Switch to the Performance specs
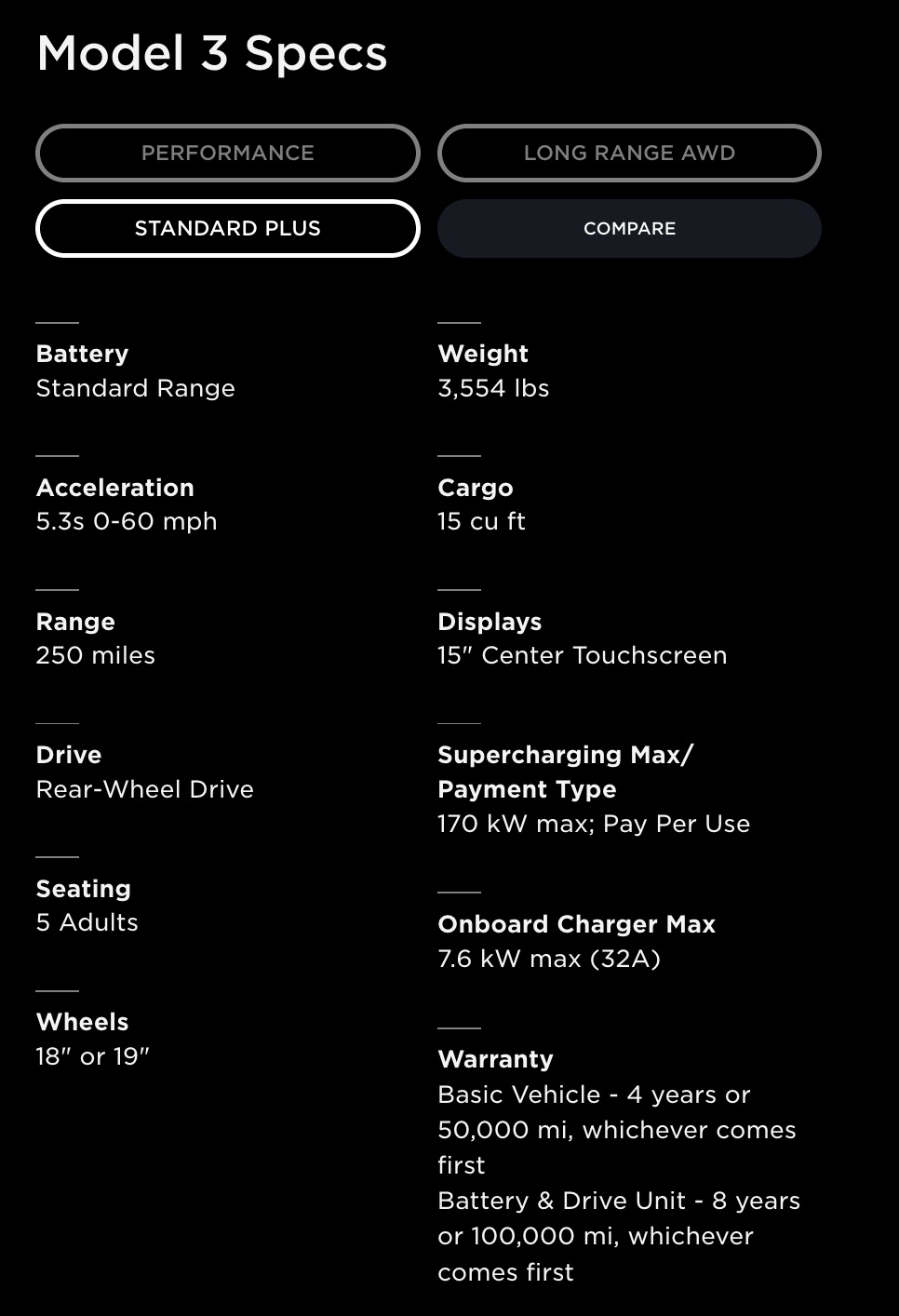The width and height of the screenshot is (899, 1316). tap(227, 153)
